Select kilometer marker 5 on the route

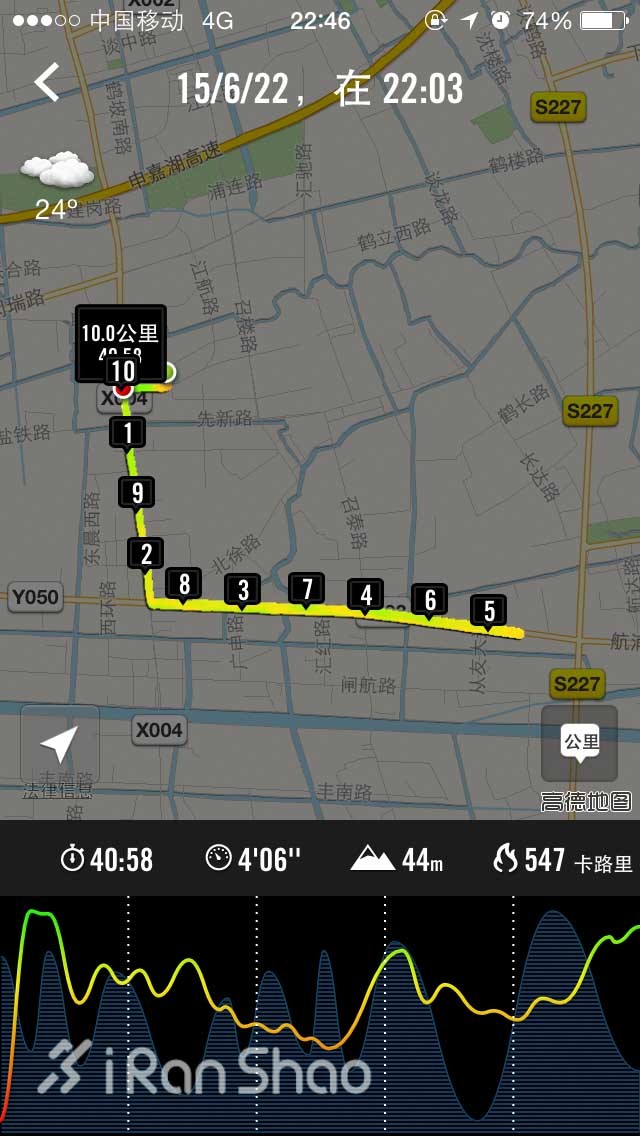click(489, 611)
